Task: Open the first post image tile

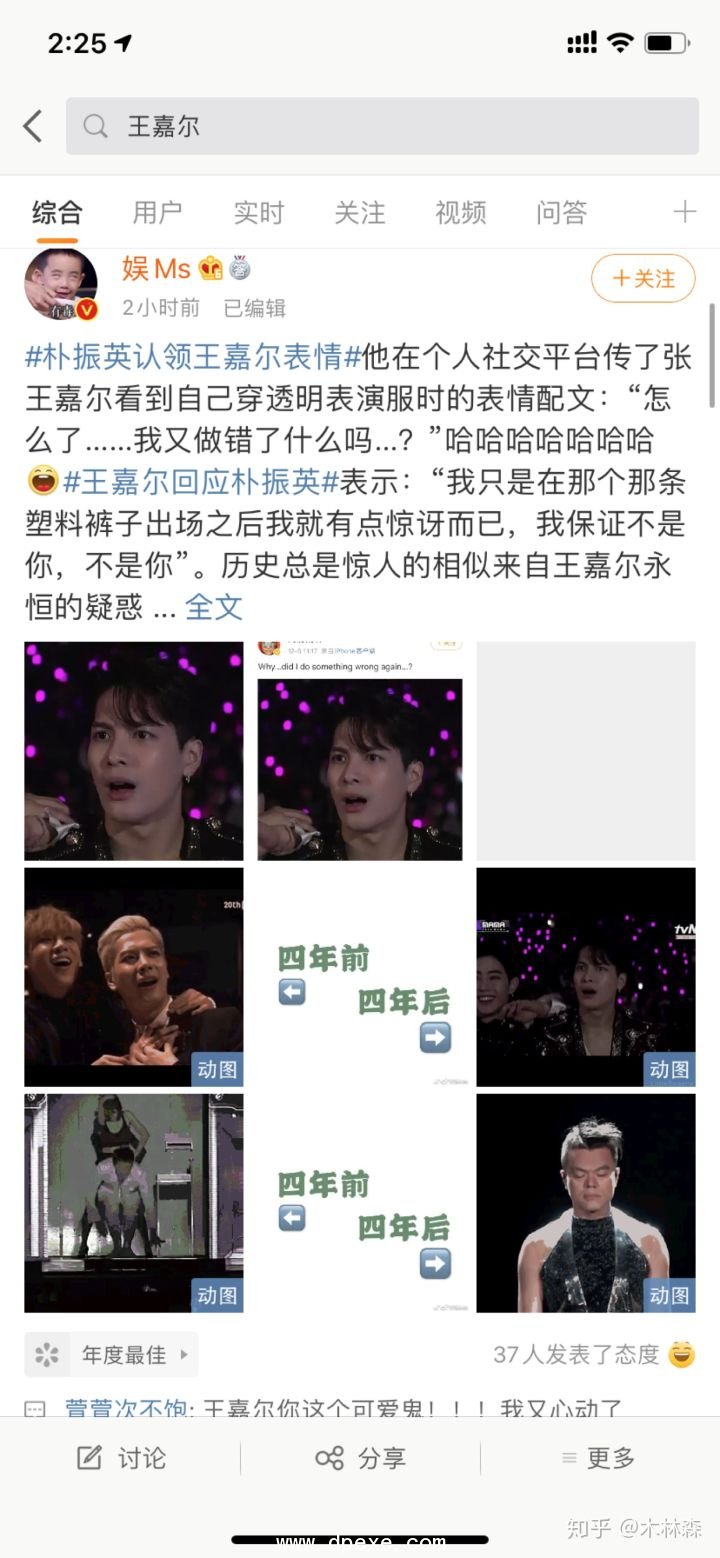Action: point(133,751)
